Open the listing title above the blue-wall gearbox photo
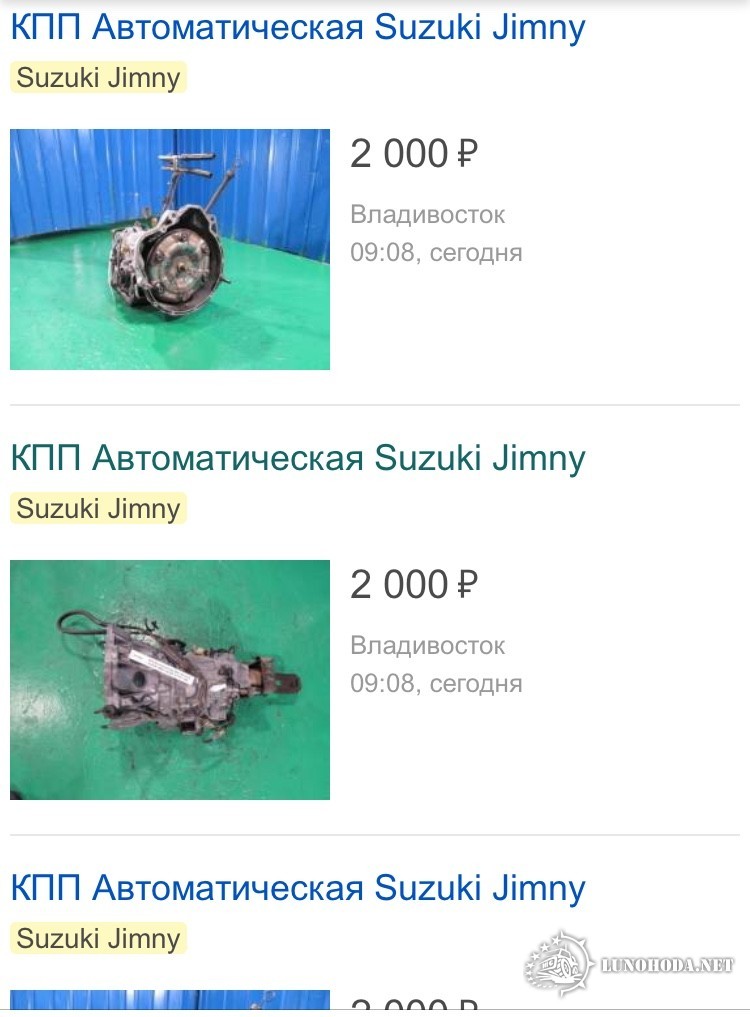750x1017 pixels. pos(297,27)
